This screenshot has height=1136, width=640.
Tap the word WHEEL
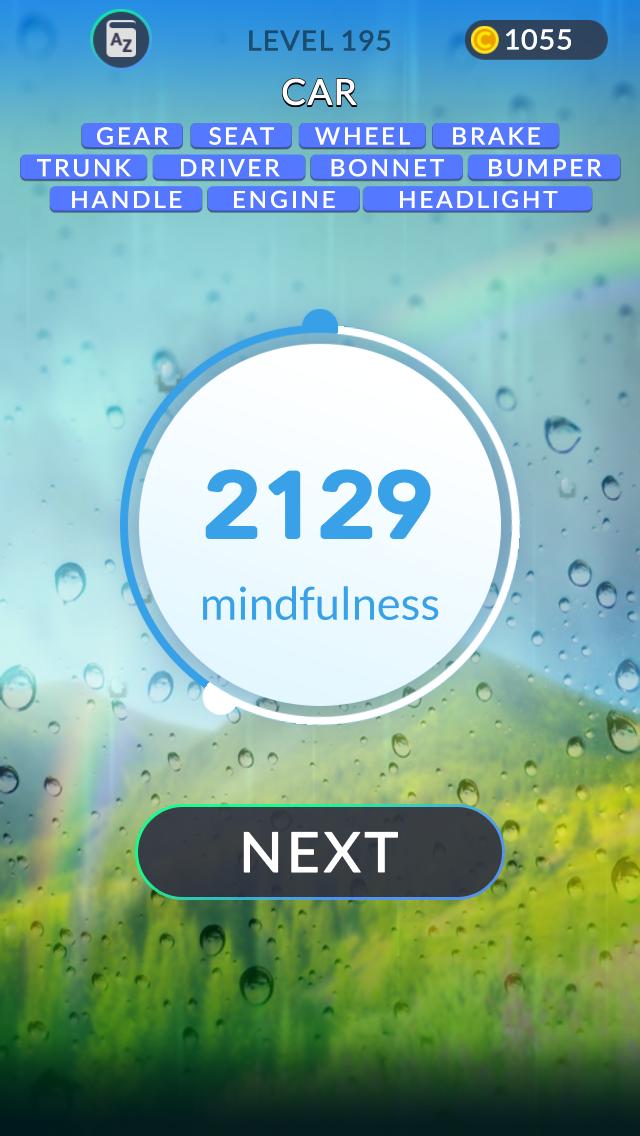[362, 136]
